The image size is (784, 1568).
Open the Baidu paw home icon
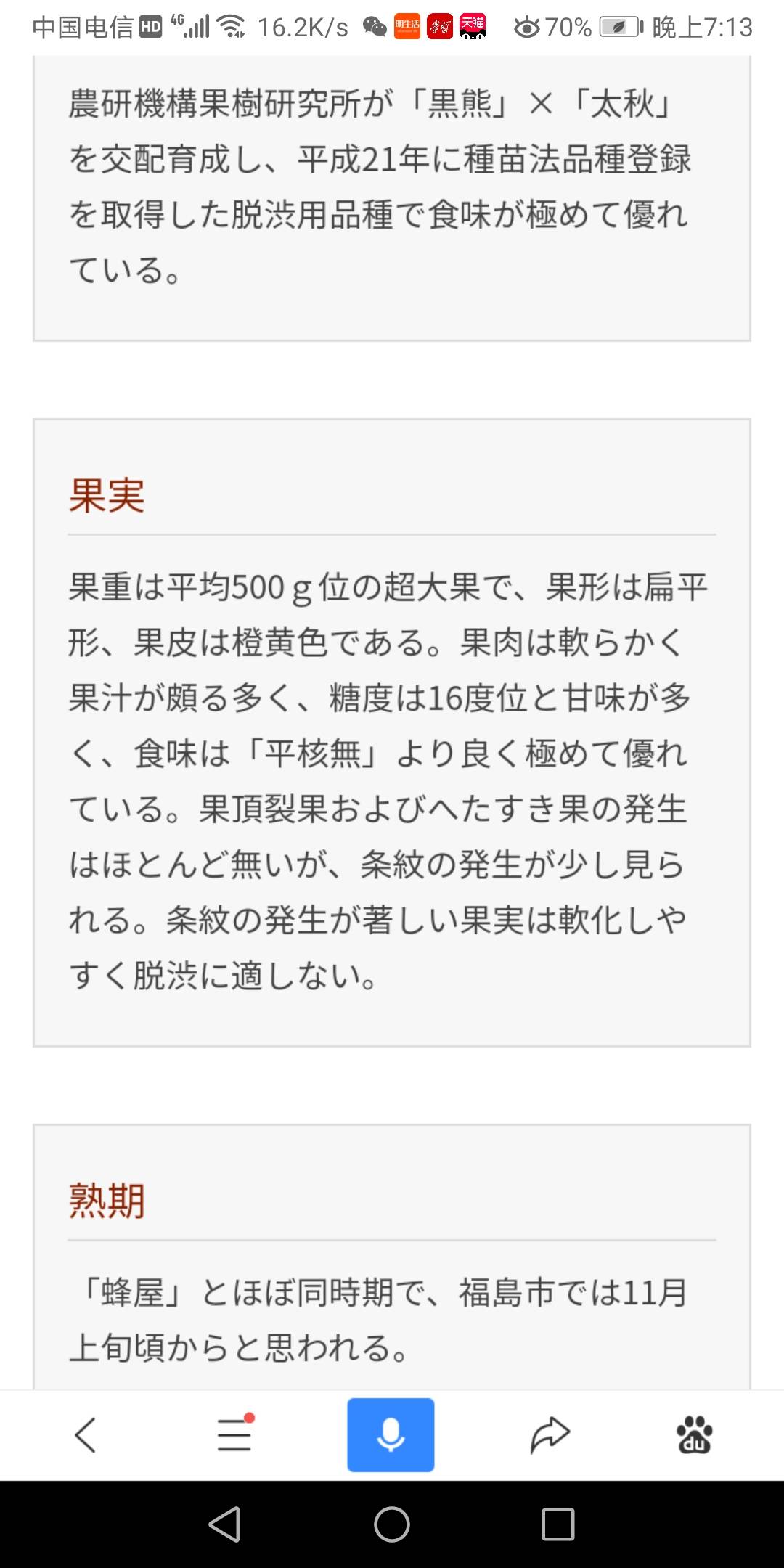695,1434
